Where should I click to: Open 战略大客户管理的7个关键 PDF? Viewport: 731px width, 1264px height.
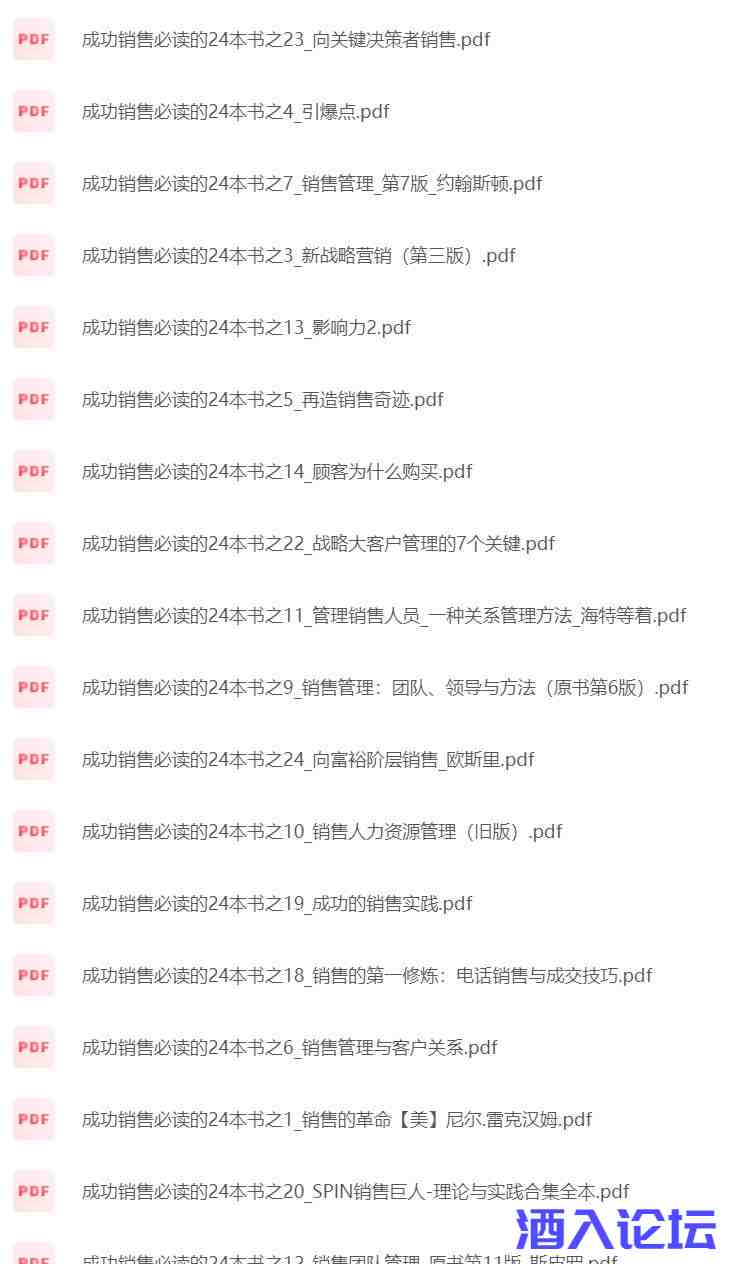coord(318,544)
